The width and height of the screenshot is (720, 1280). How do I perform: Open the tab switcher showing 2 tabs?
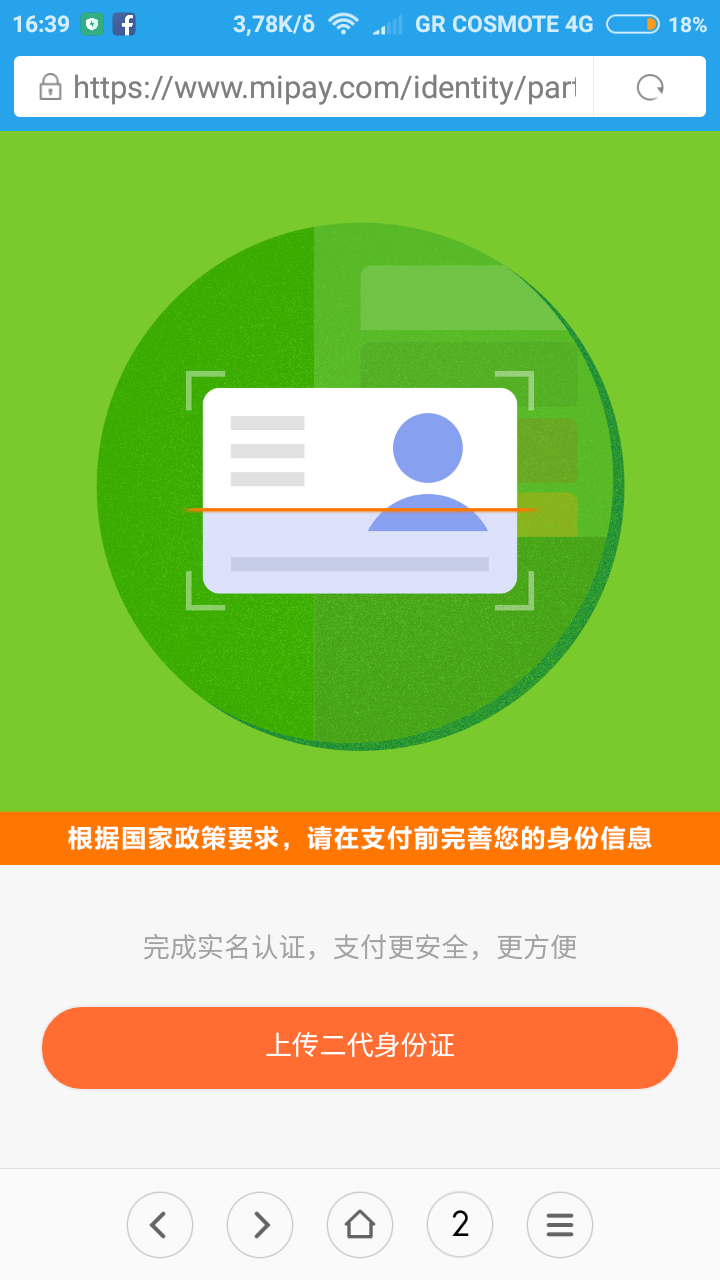click(460, 1224)
